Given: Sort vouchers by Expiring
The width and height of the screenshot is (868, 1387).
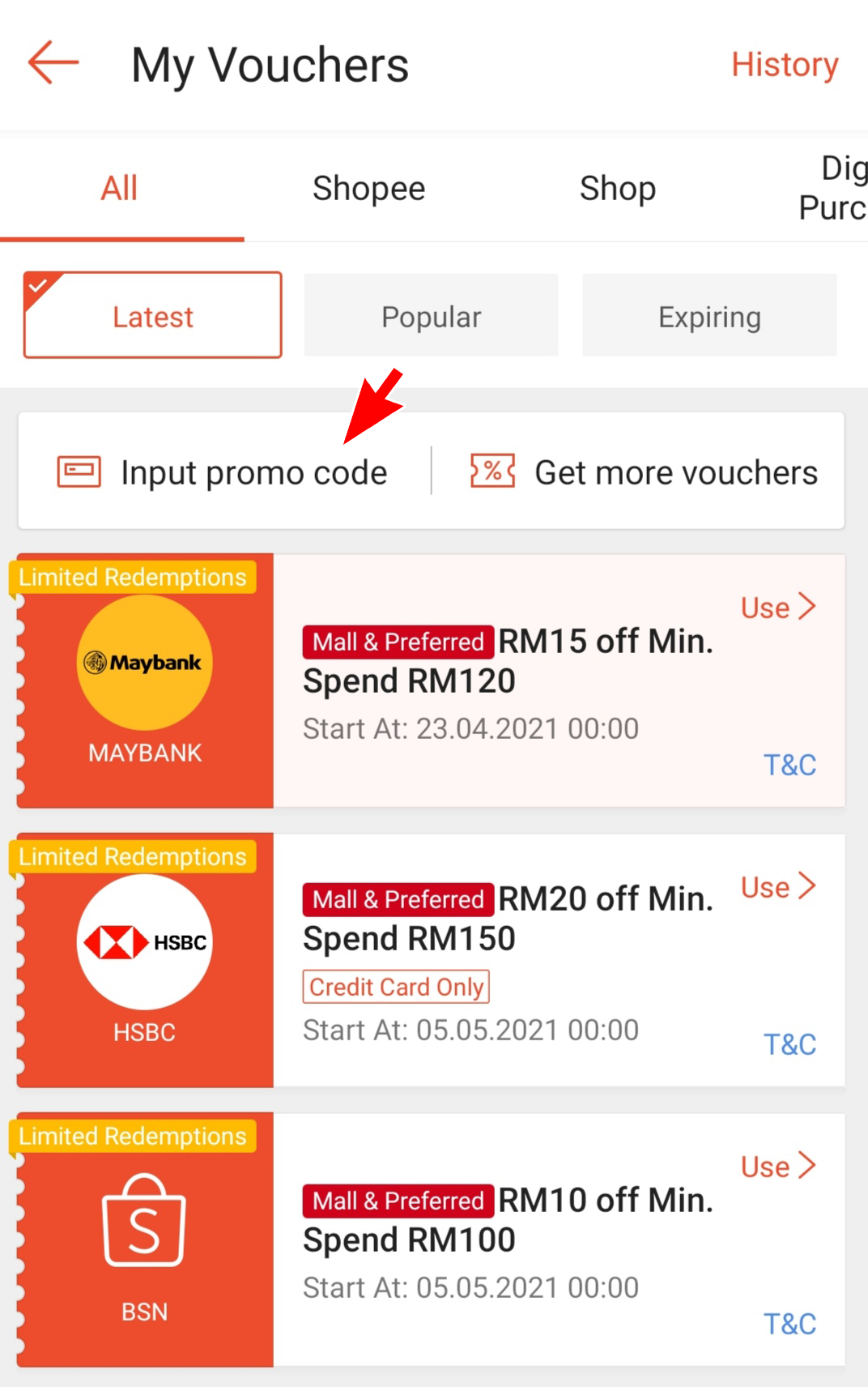Looking at the screenshot, I should pyautogui.click(x=709, y=316).
